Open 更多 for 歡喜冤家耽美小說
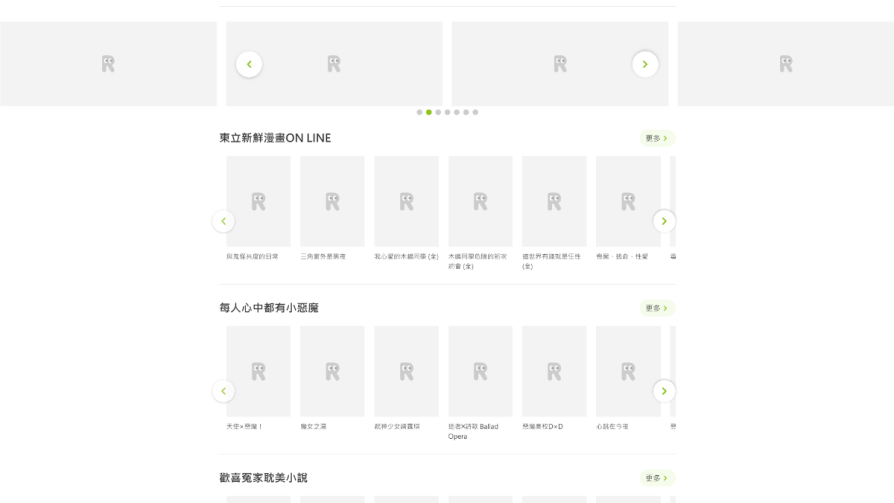Screen dimensions: 894x503 [x=657, y=478]
